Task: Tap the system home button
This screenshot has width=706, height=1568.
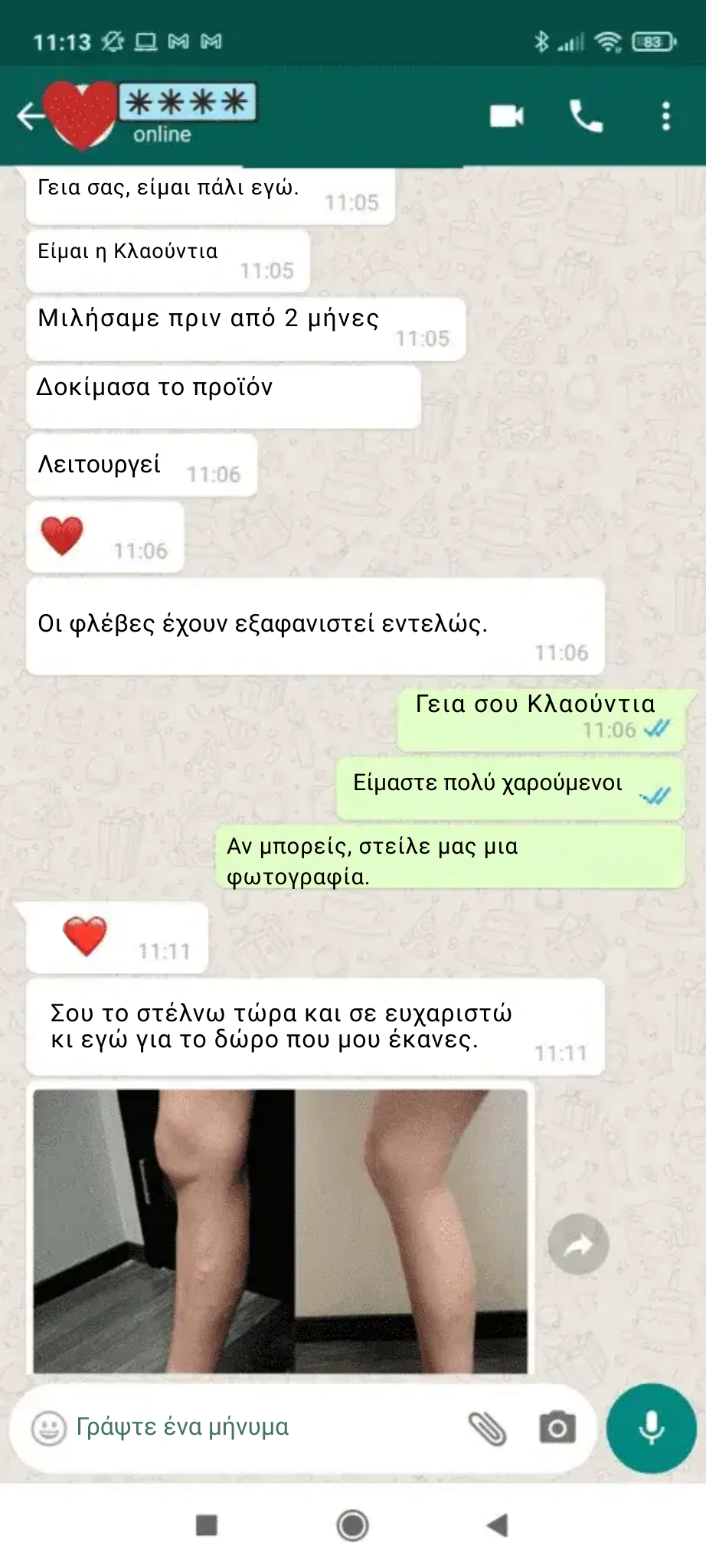Action: pos(352,1525)
